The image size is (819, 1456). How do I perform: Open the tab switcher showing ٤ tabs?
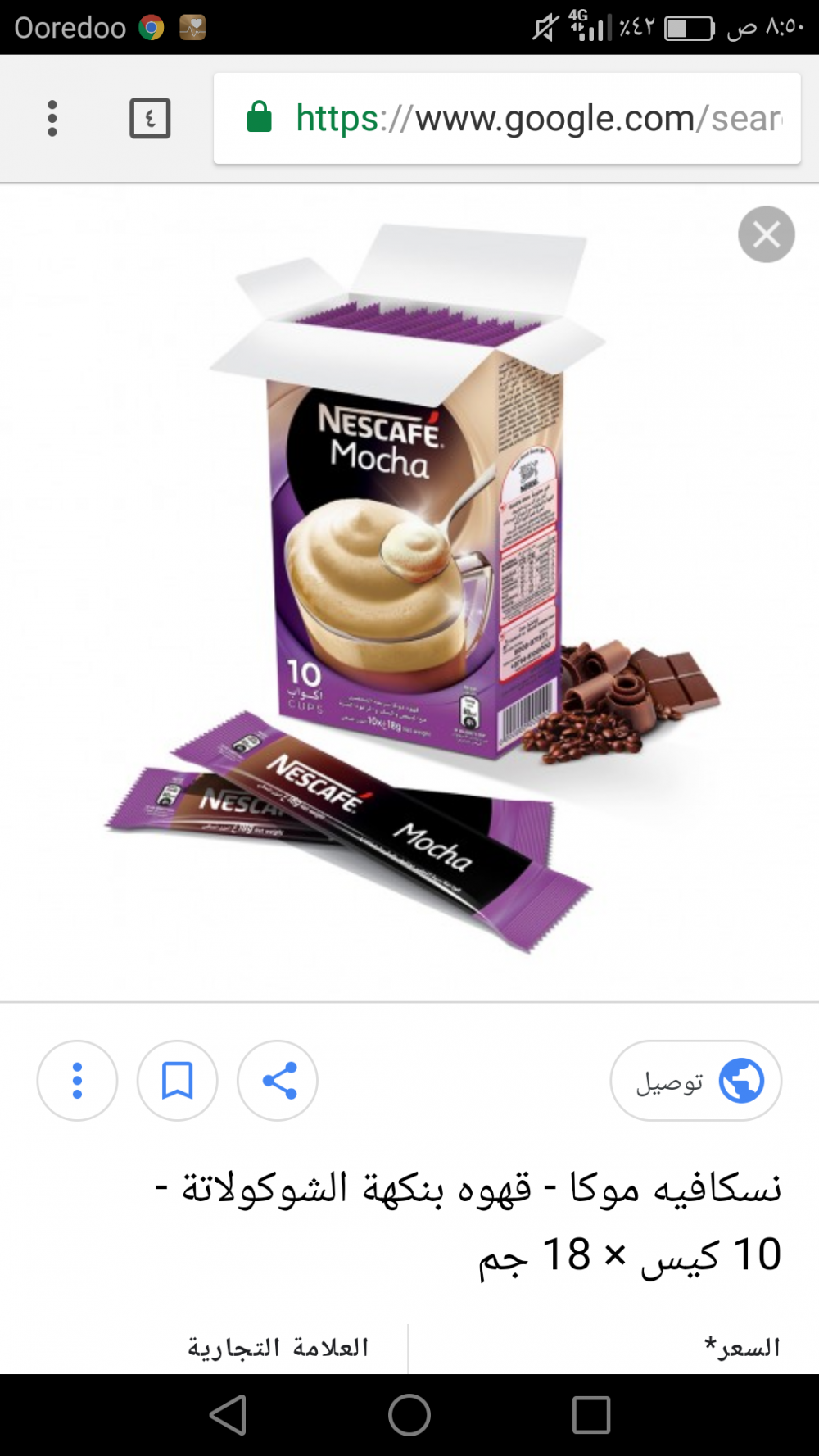coord(150,119)
